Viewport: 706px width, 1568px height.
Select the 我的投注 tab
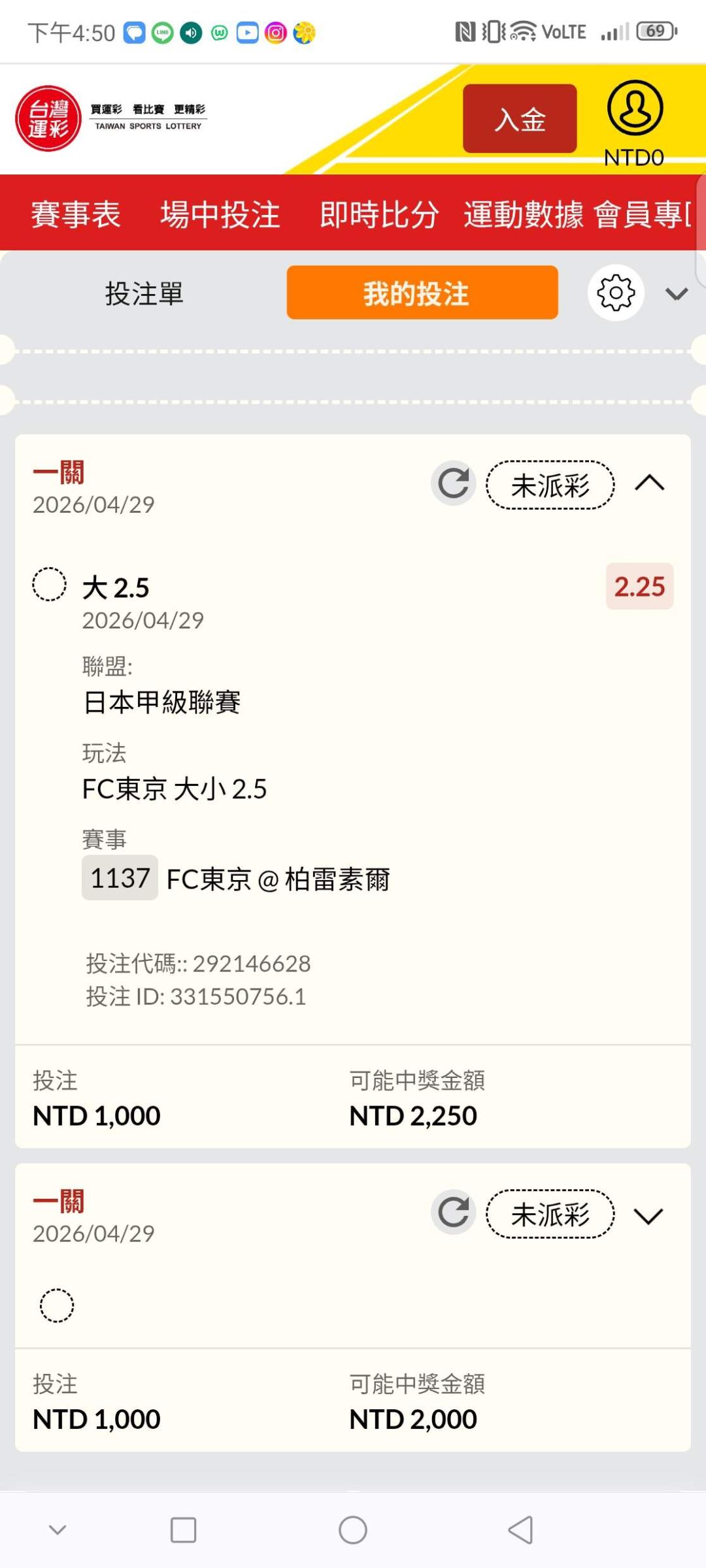pos(422,293)
